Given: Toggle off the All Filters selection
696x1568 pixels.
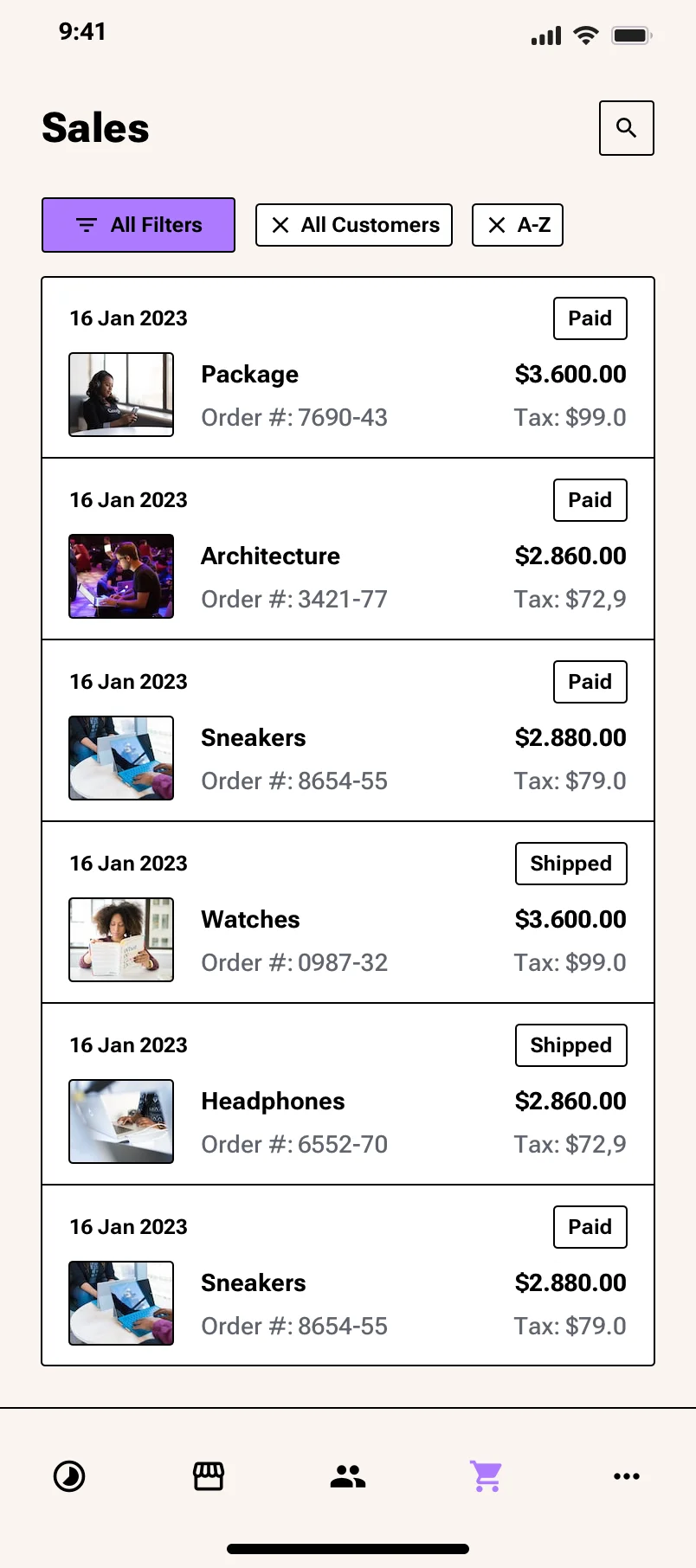Looking at the screenshot, I should [x=138, y=224].
